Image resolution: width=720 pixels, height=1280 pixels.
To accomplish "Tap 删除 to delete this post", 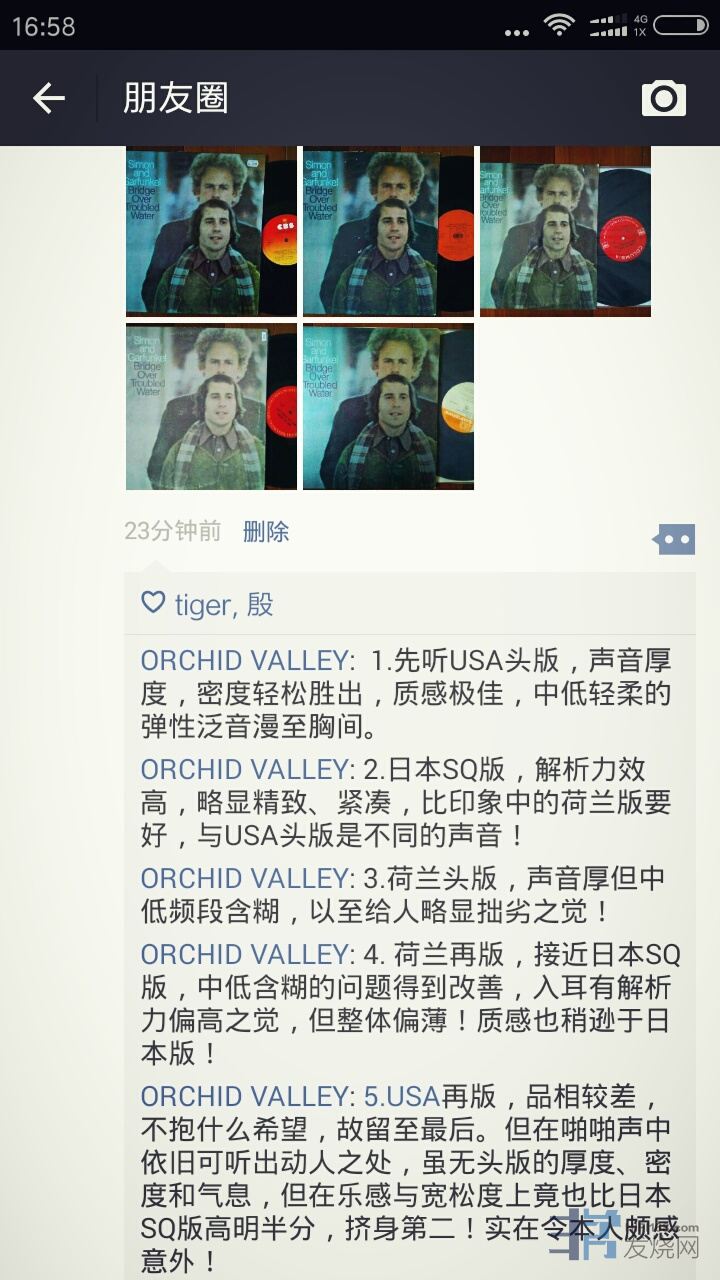I will pos(266,531).
